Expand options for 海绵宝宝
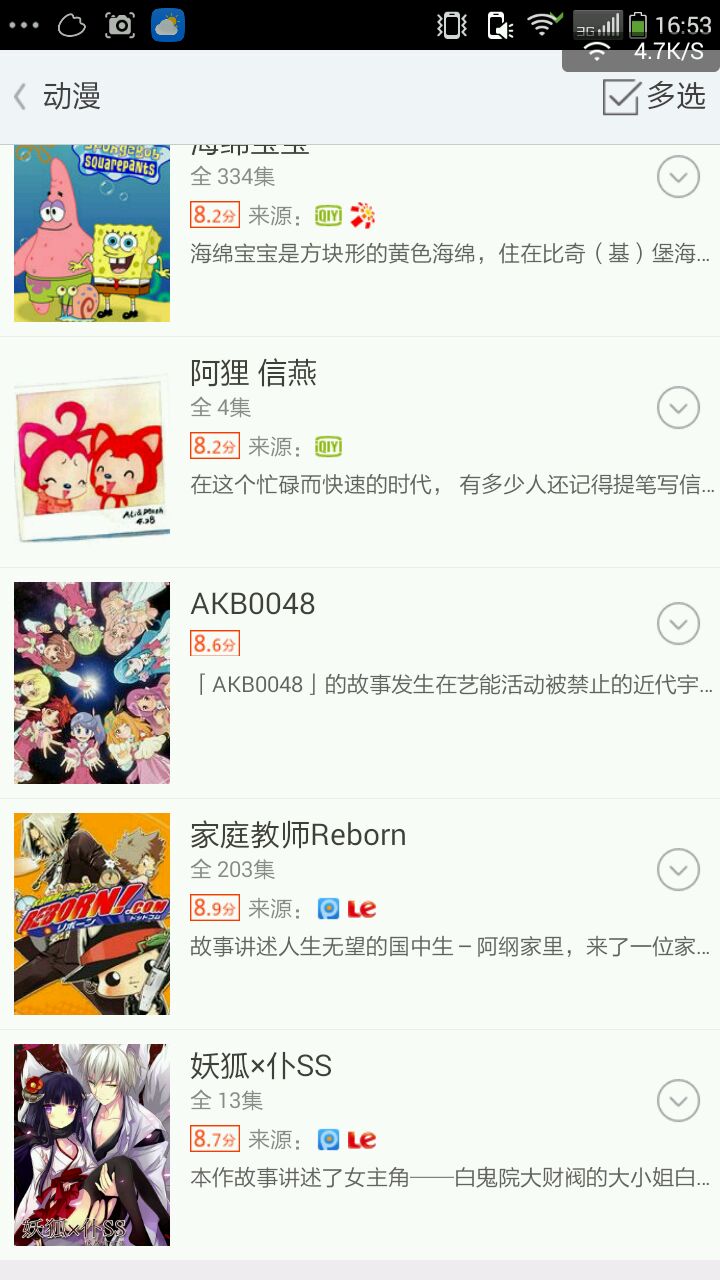The image size is (720, 1280). 678,178
